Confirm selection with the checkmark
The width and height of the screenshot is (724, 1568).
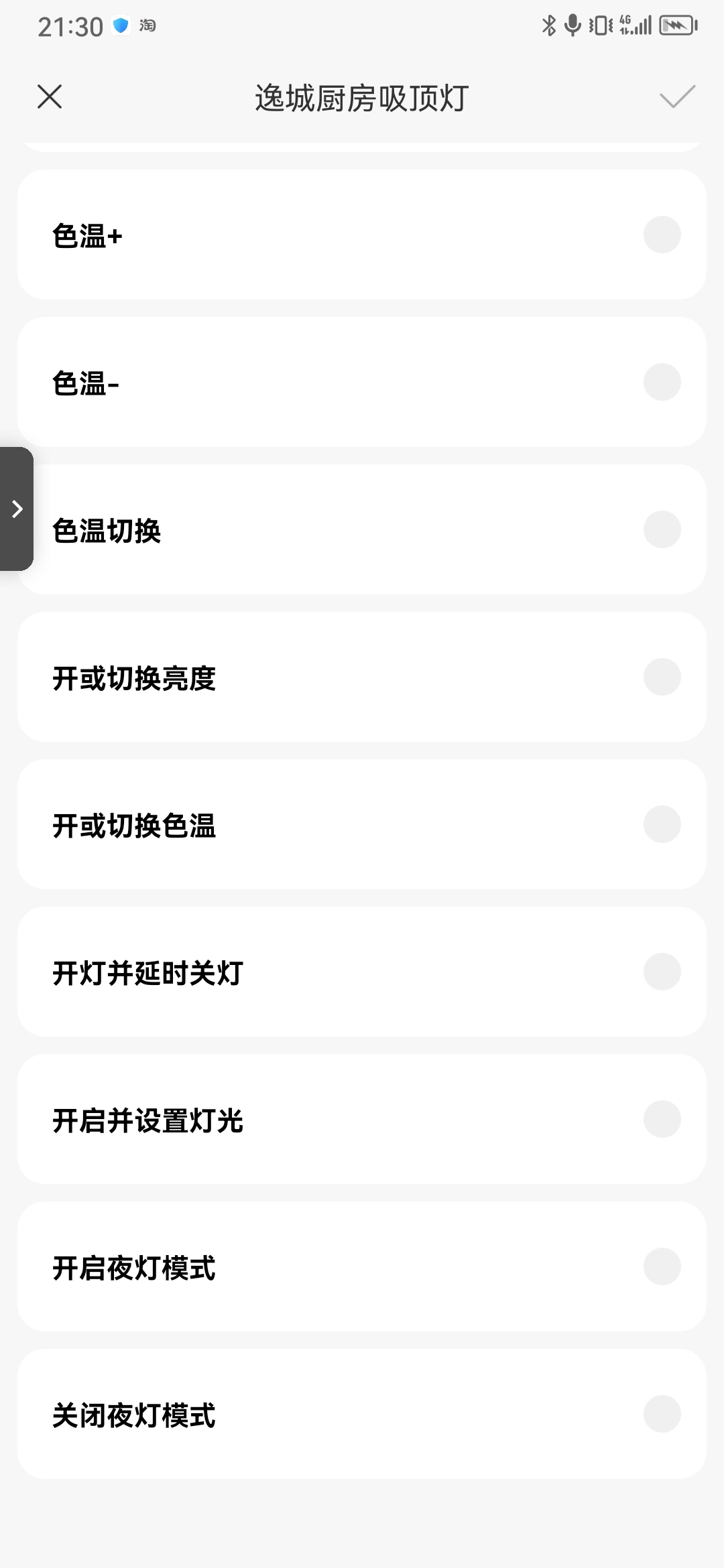tap(677, 96)
